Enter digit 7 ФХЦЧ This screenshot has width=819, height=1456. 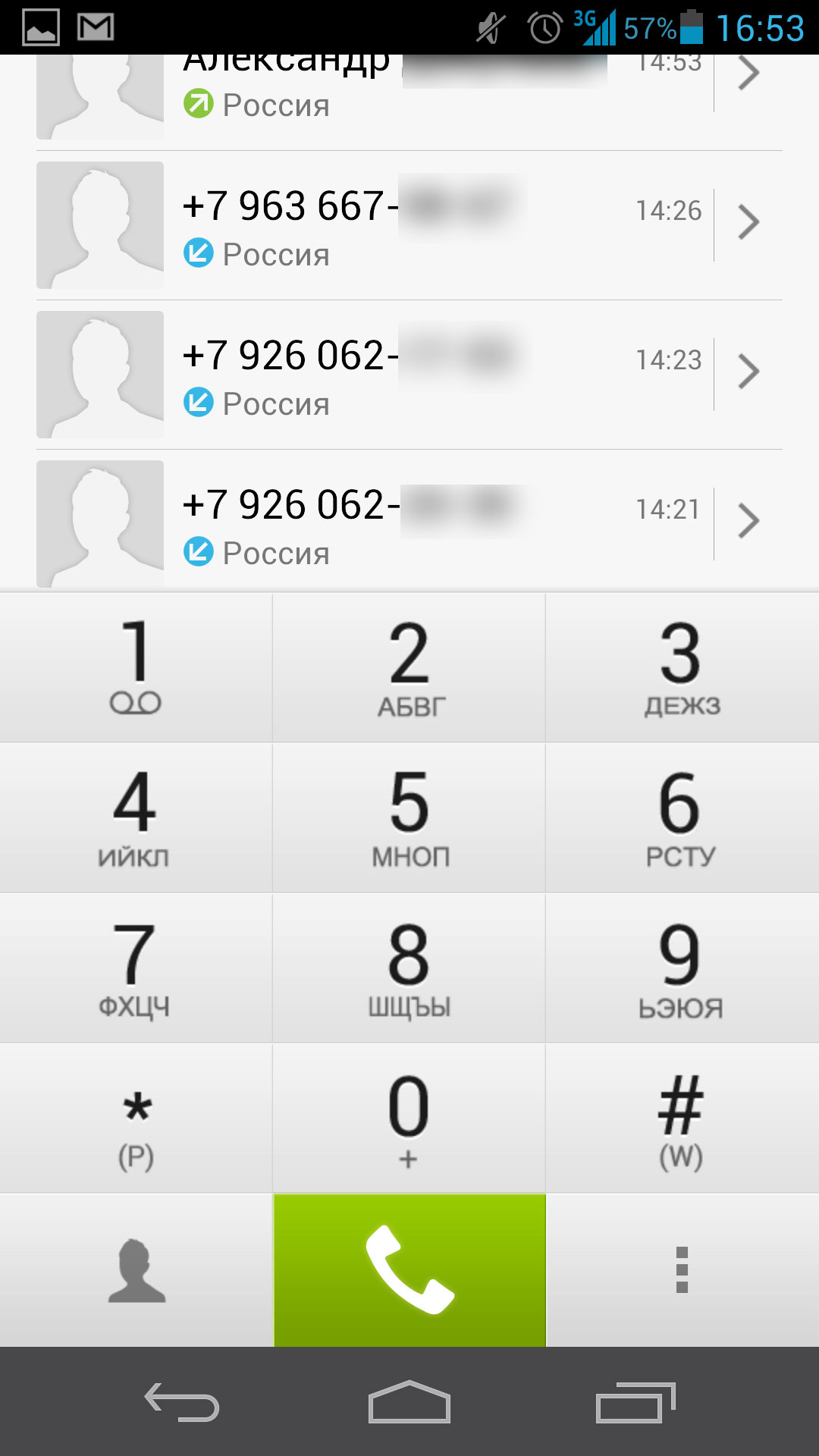tap(136, 968)
